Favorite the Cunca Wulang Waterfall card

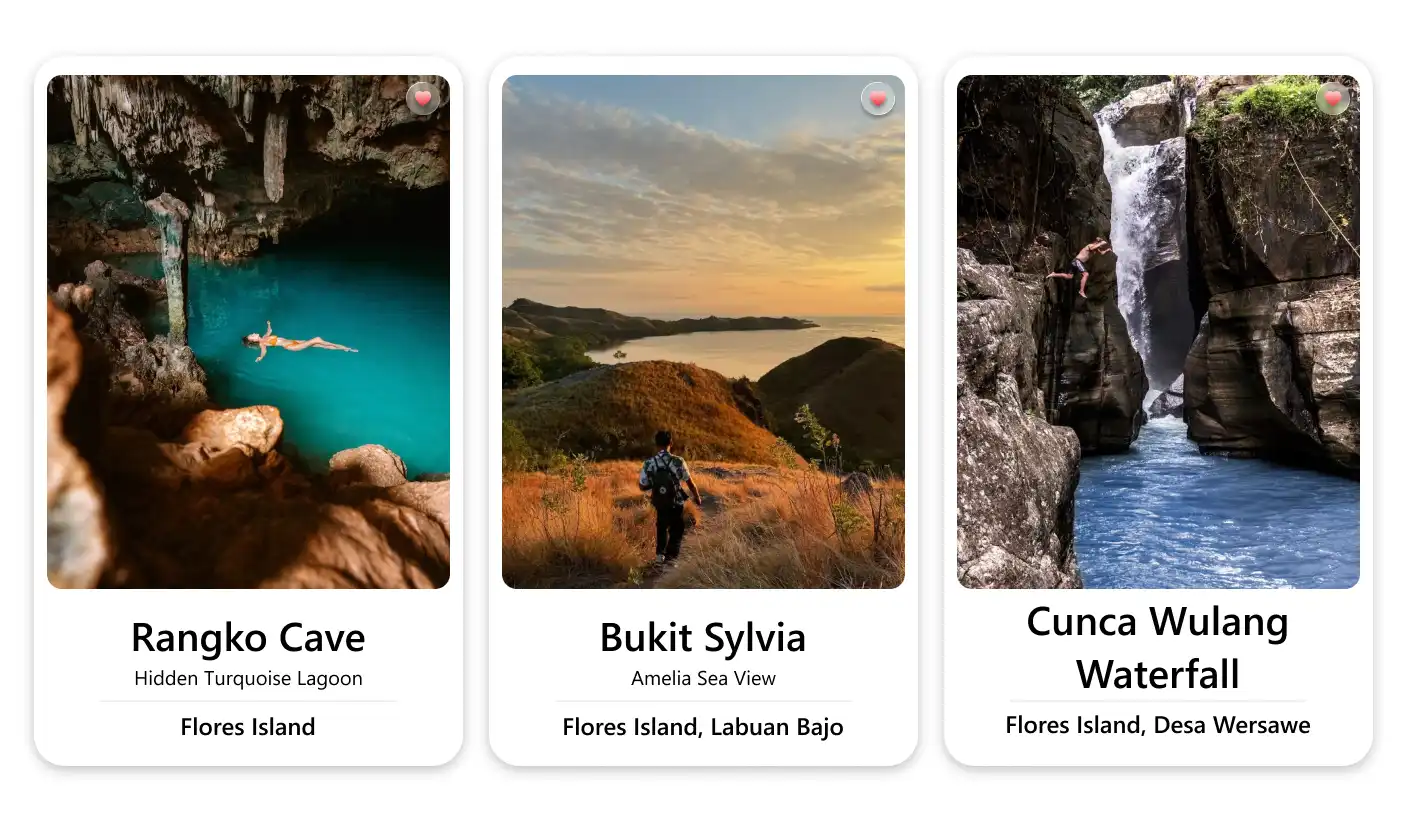coord(1332,99)
